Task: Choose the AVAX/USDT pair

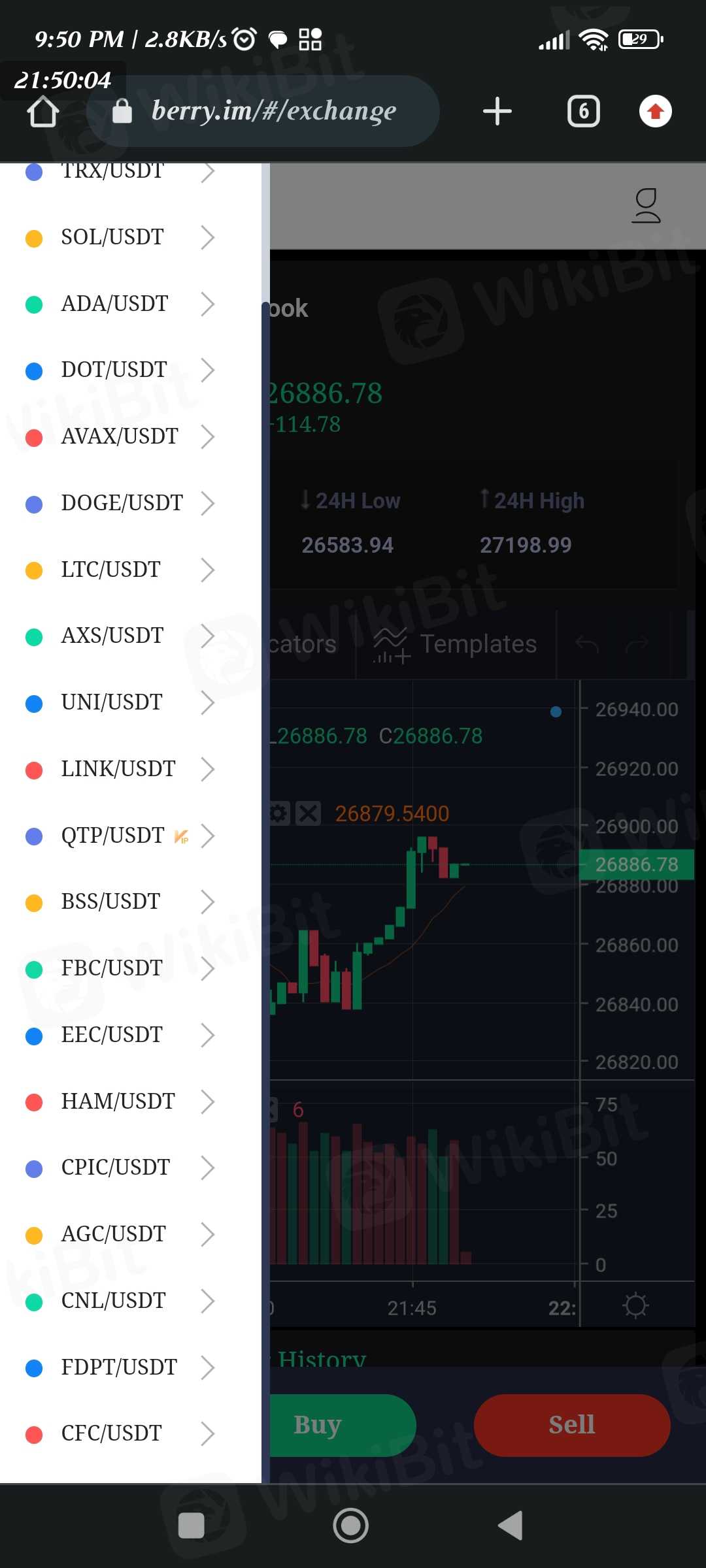Action: pyautogui.click(x=120, y=436)
